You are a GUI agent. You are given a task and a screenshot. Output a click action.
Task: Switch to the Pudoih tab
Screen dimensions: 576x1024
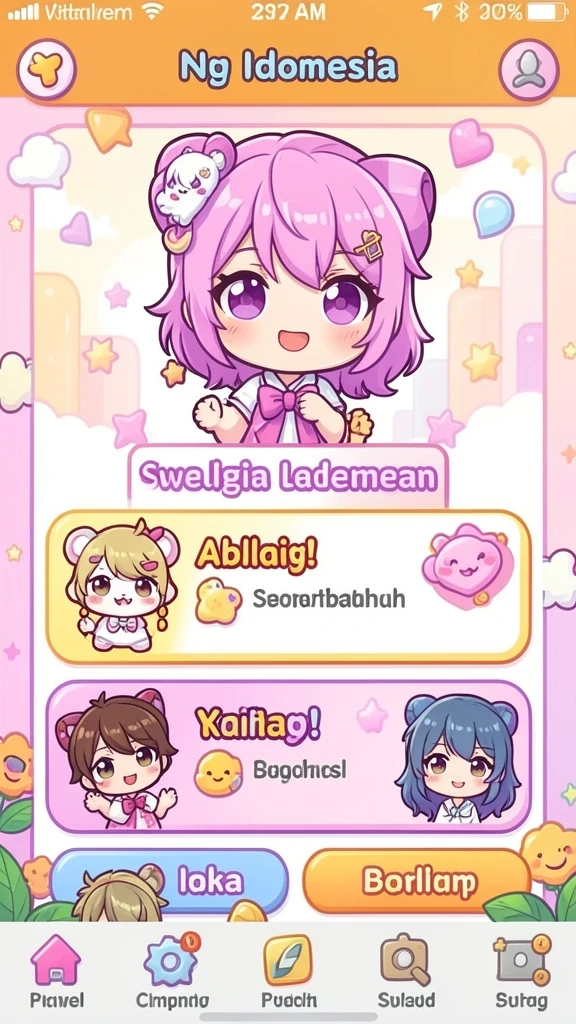(289, 971)
